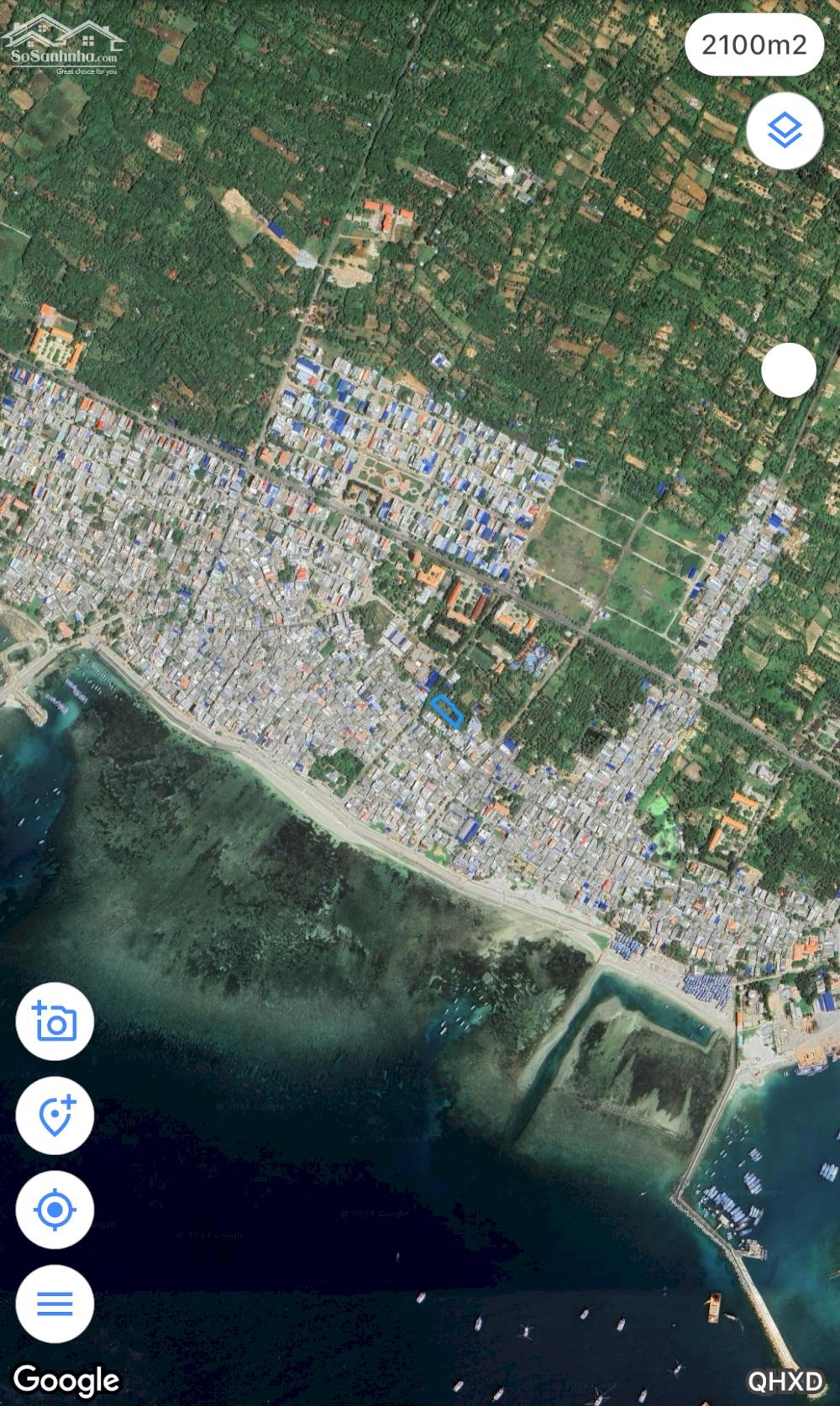Open the hamburger menu
This screenshot has height=1406, width=840.
(55, 1304)
